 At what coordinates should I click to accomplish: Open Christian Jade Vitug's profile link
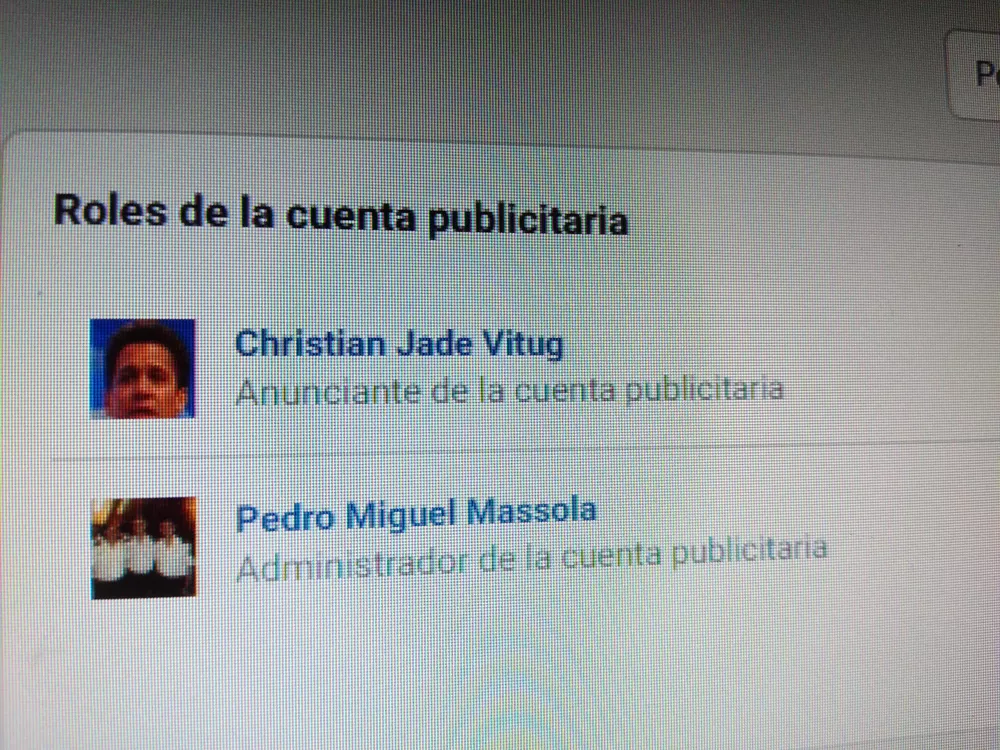[x=398, y=344]
